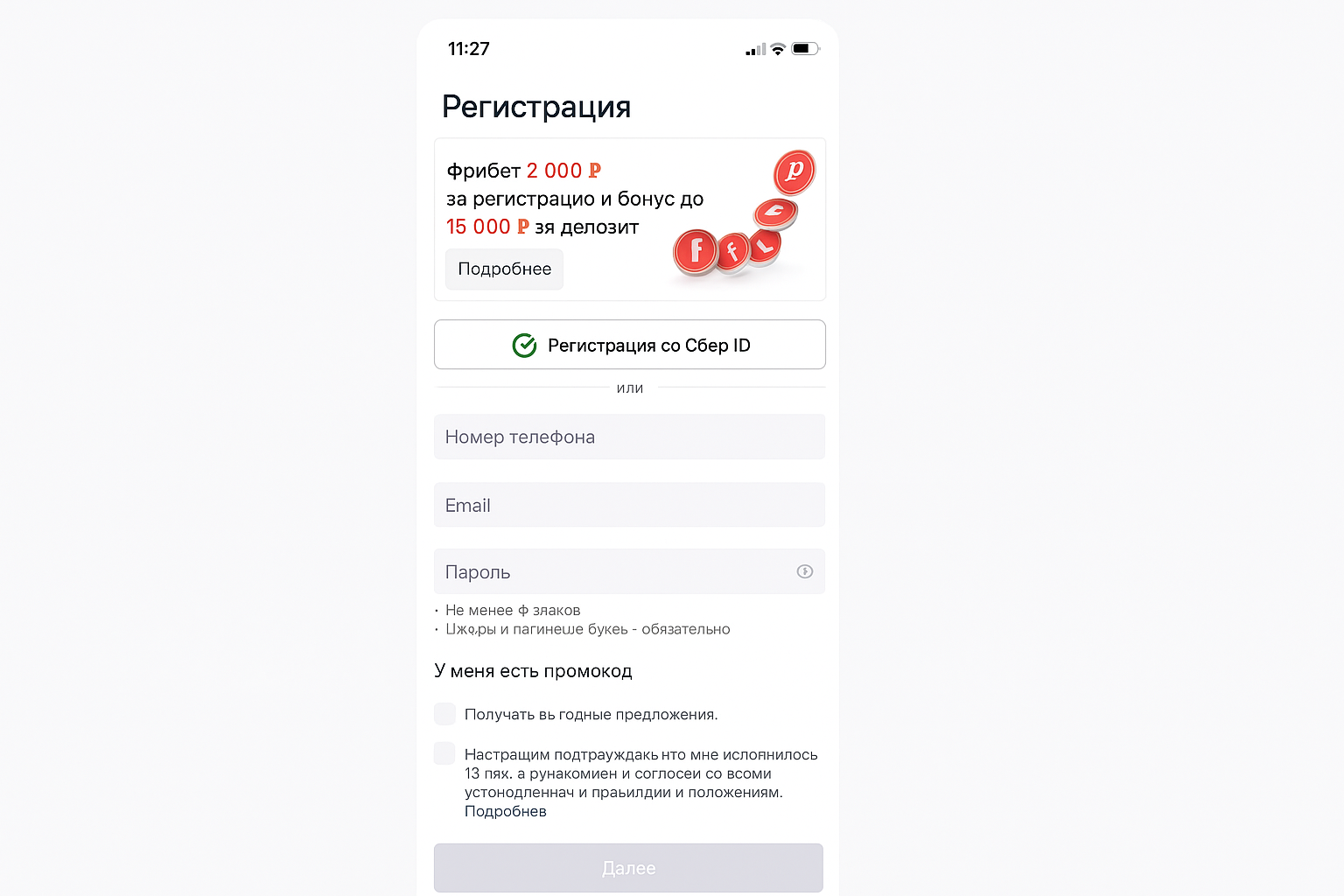Tap the Подробнее button in the freebet banner
The height and width of the screenshot is (896, 1344).
504,269
